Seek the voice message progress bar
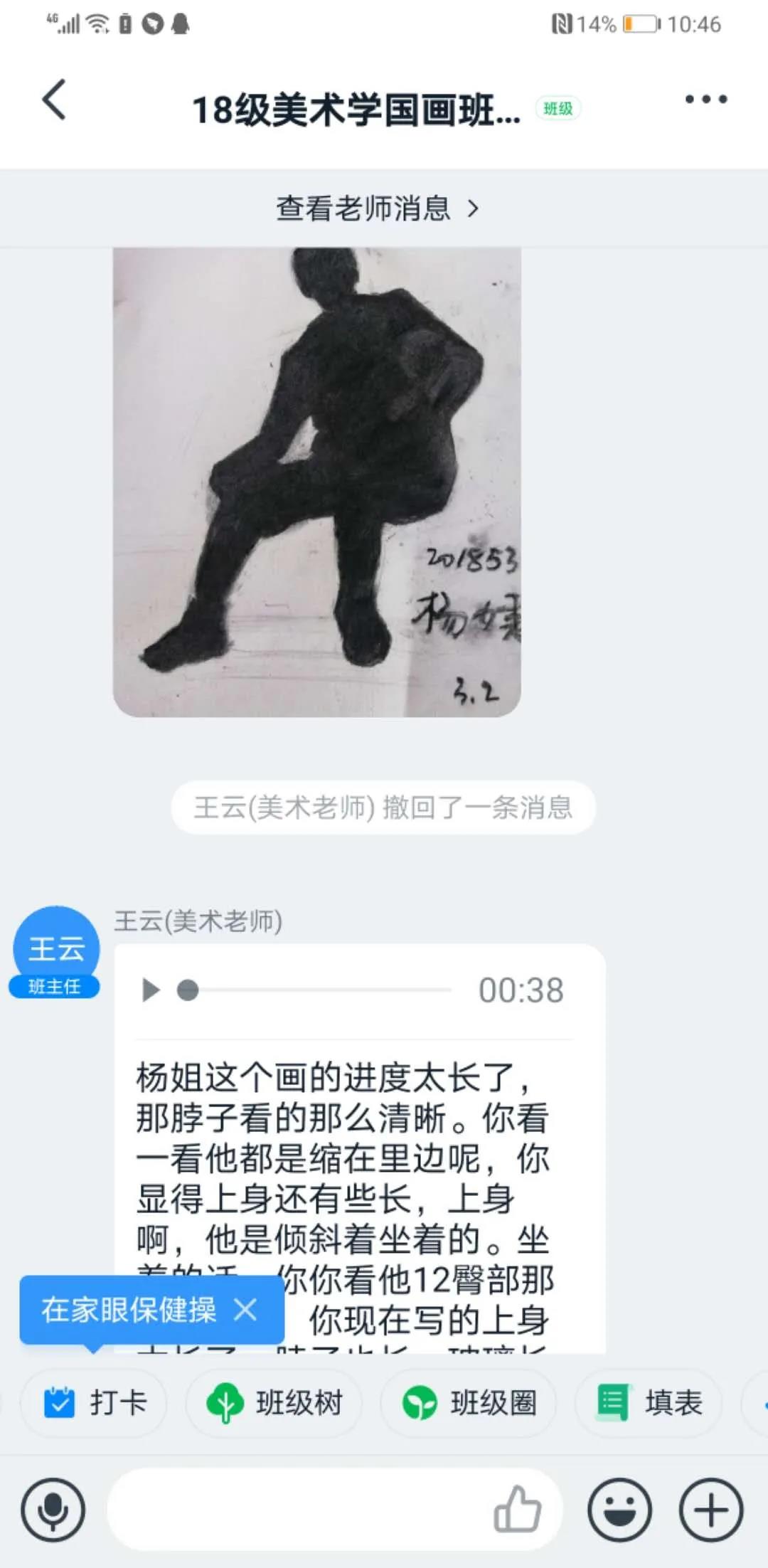Image resolution: width=768 pixels, height=1568 pixels. point(320,990)
